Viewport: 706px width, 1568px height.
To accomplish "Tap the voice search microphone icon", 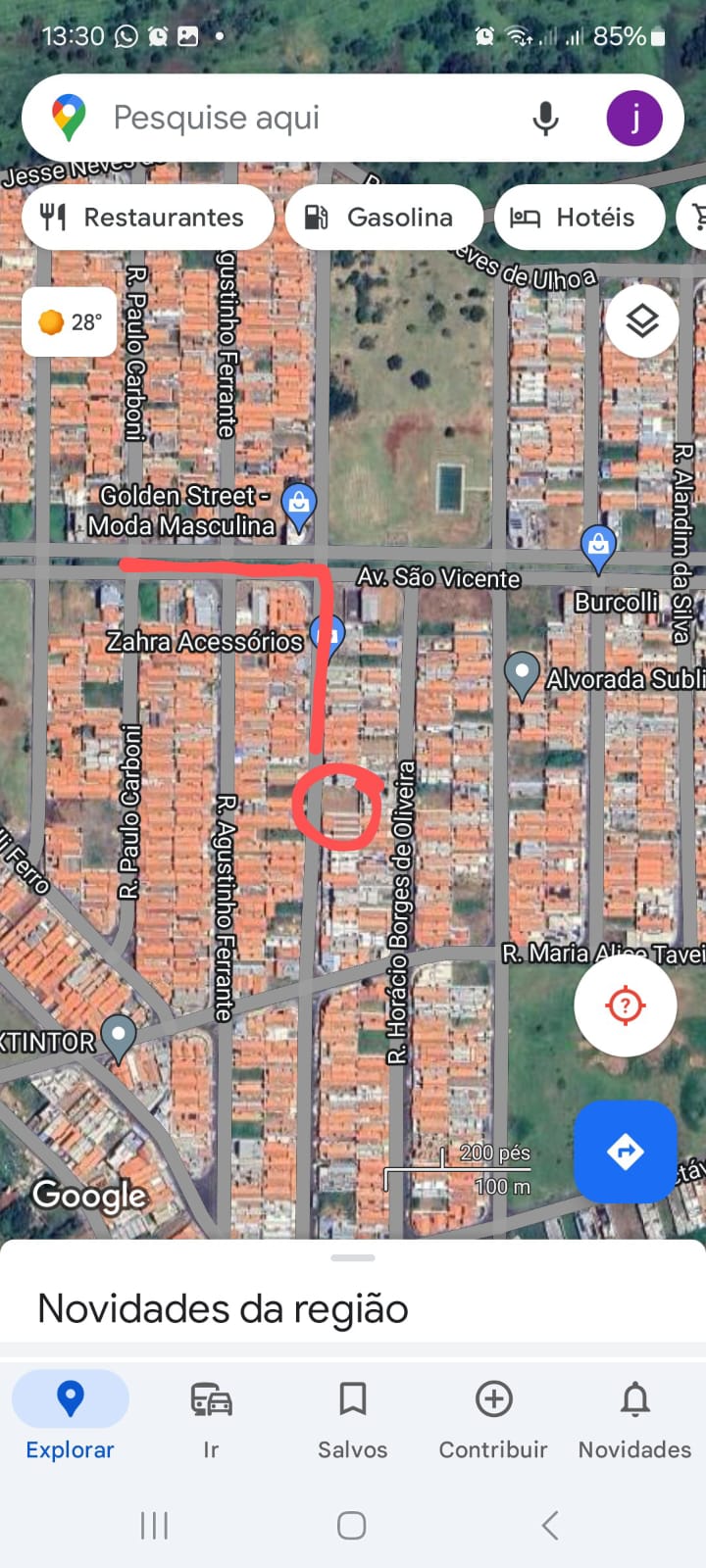I will 545,118.
